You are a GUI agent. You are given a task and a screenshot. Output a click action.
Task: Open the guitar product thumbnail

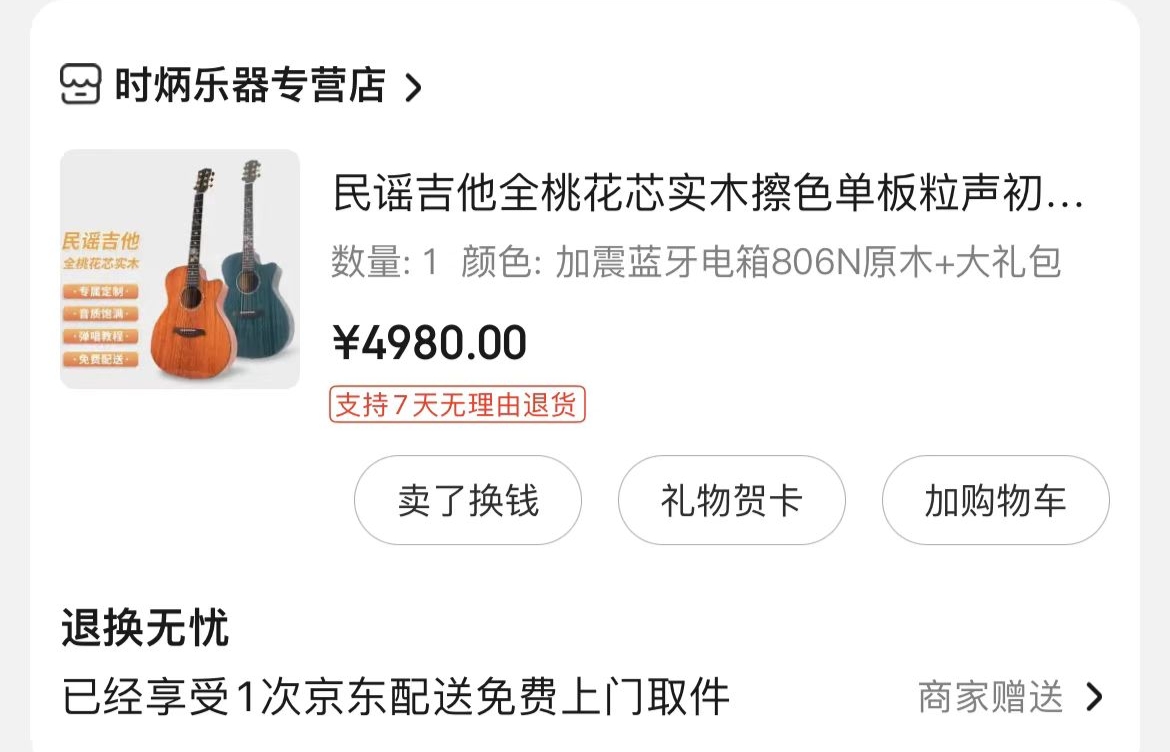point(180,269)
